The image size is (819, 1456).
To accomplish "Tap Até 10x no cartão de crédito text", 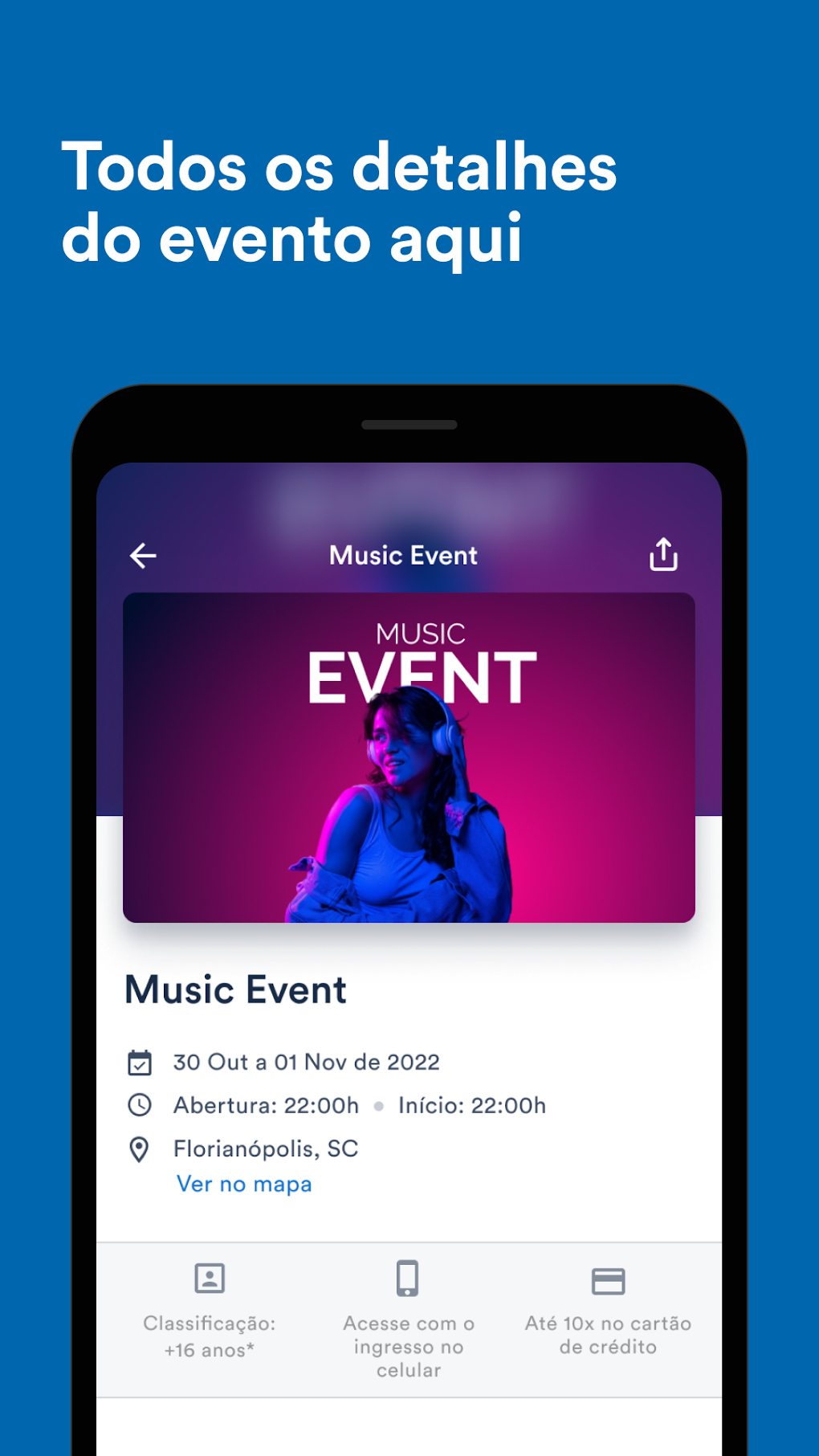I will coord(608,1335).
